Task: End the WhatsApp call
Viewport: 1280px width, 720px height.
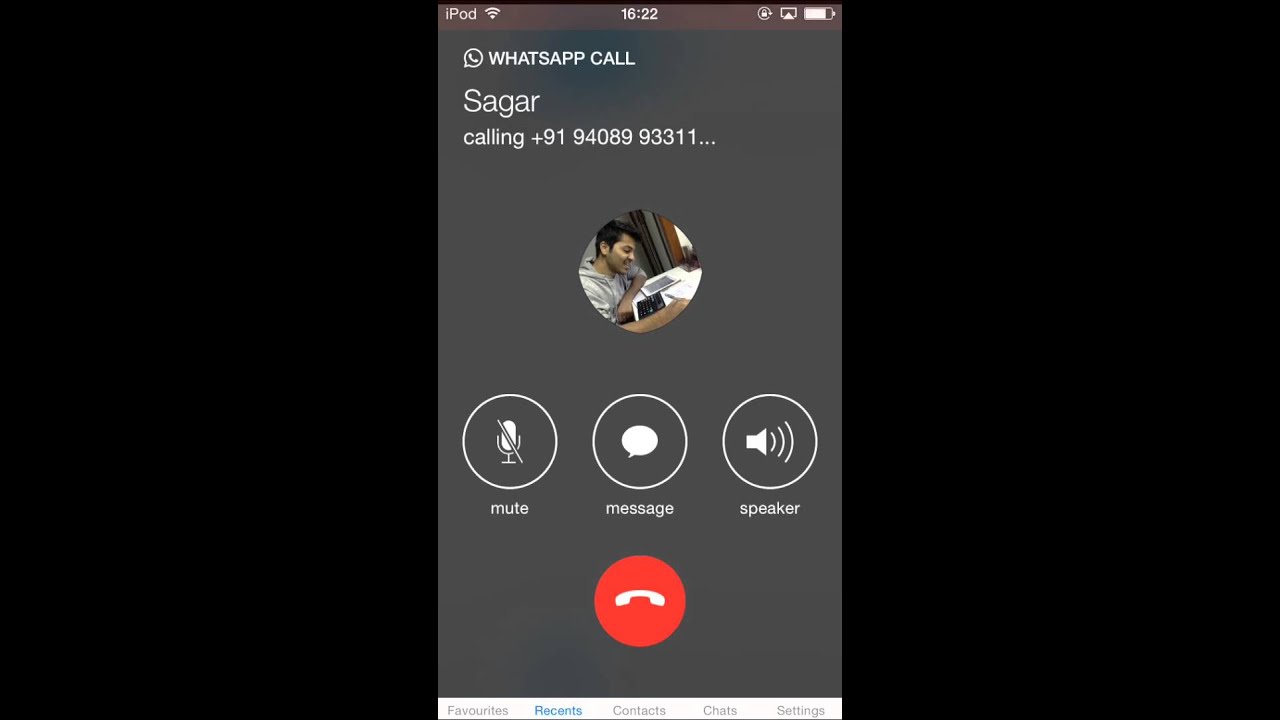Action: coord(640,601)
